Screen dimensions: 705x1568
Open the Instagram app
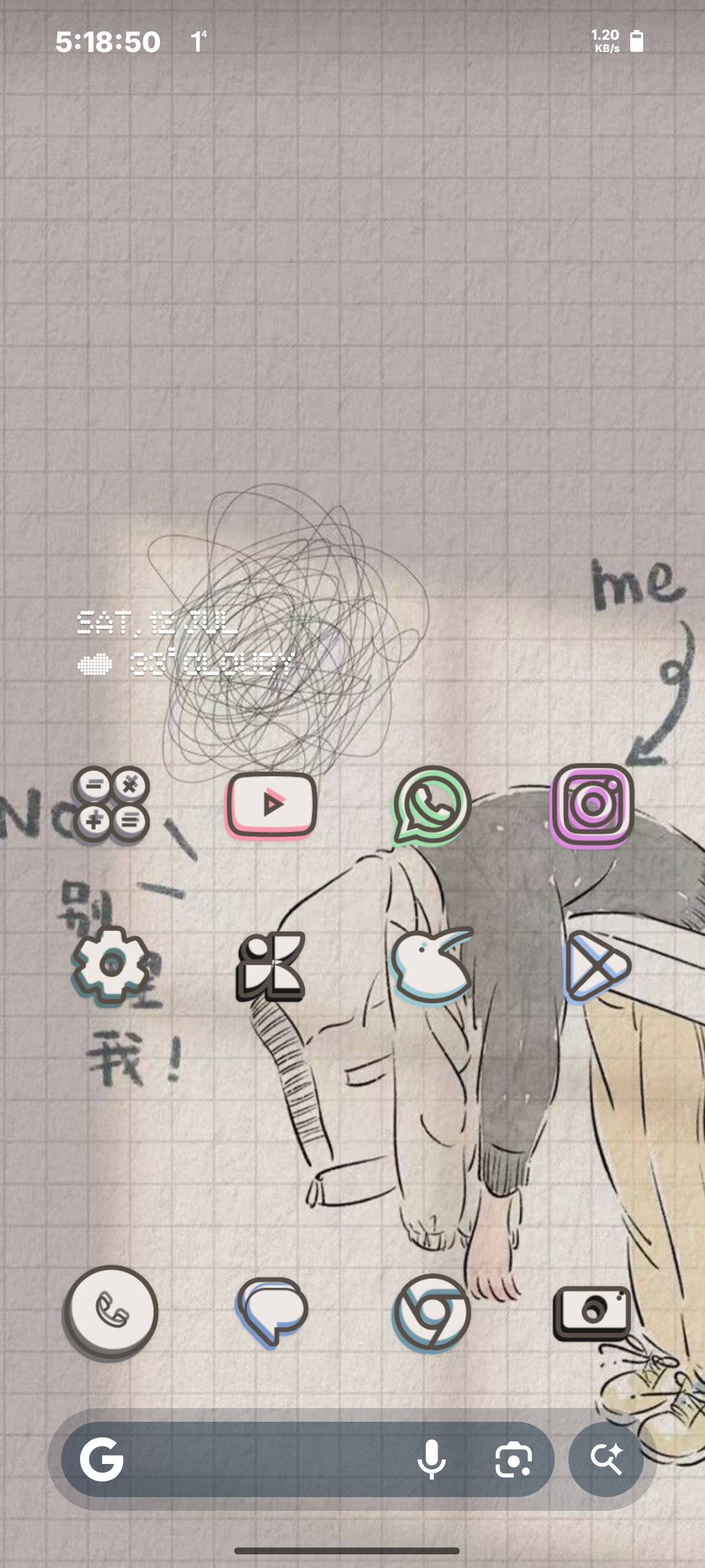tap(592, 805)
